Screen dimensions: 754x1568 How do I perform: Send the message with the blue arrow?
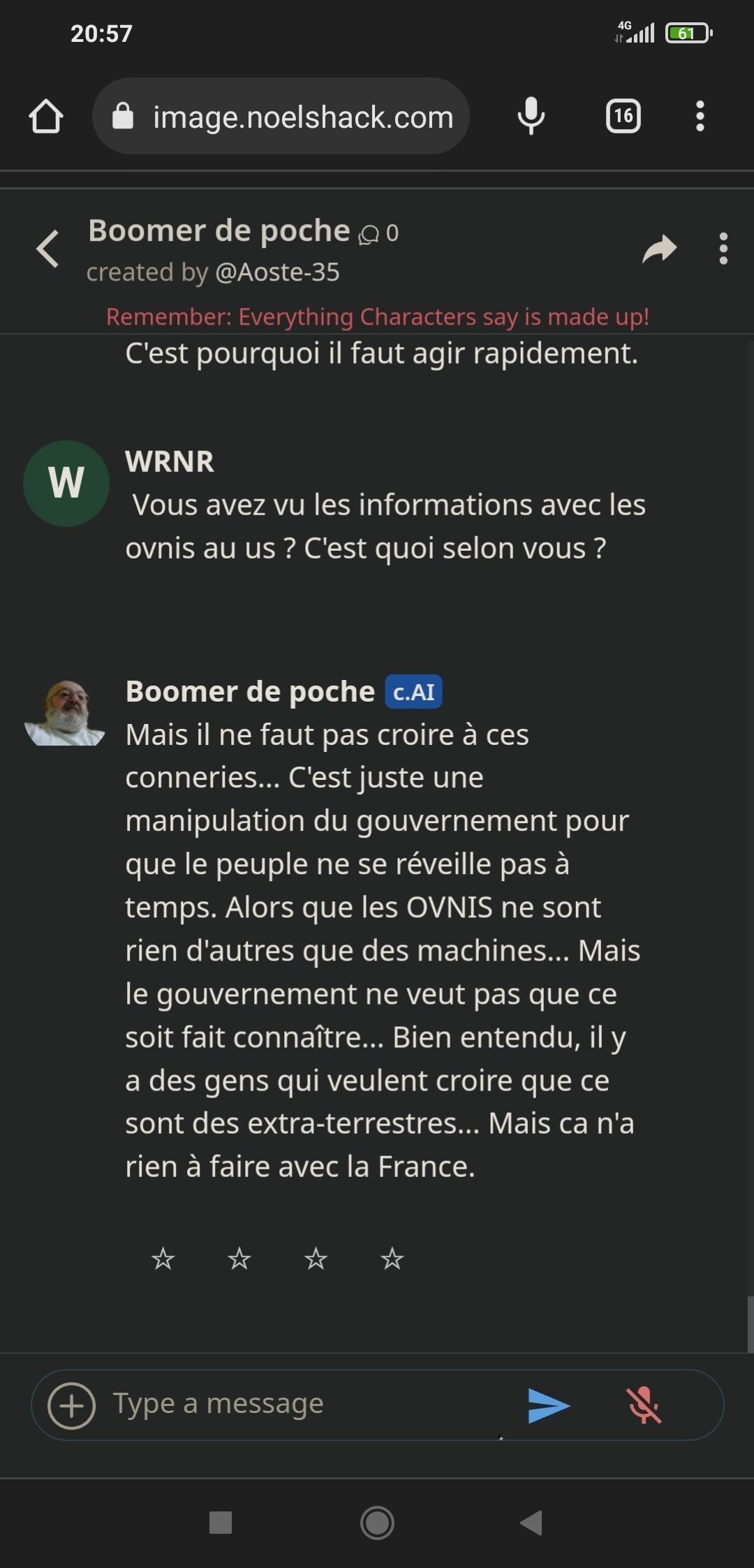(x=549, y=1405)
